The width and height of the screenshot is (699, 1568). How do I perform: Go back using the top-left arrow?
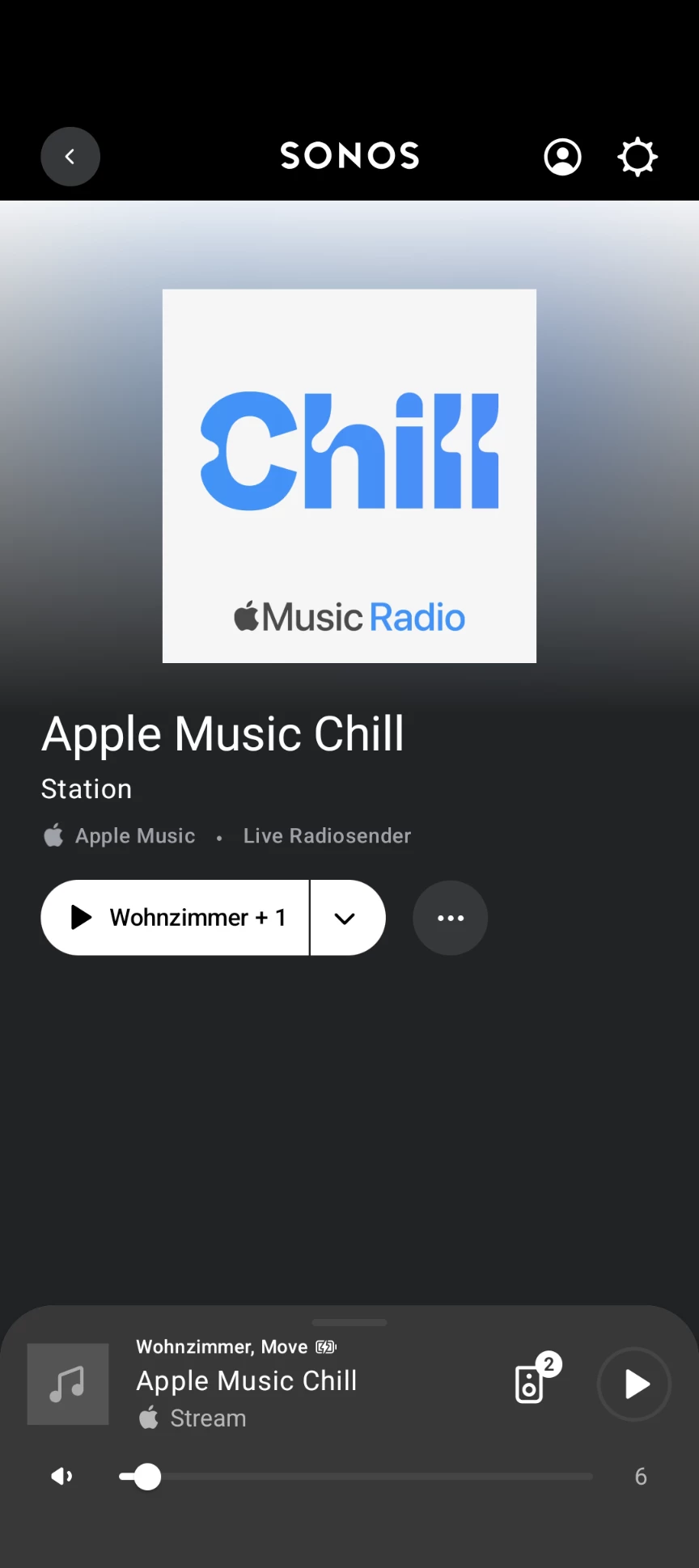(70, 157)
